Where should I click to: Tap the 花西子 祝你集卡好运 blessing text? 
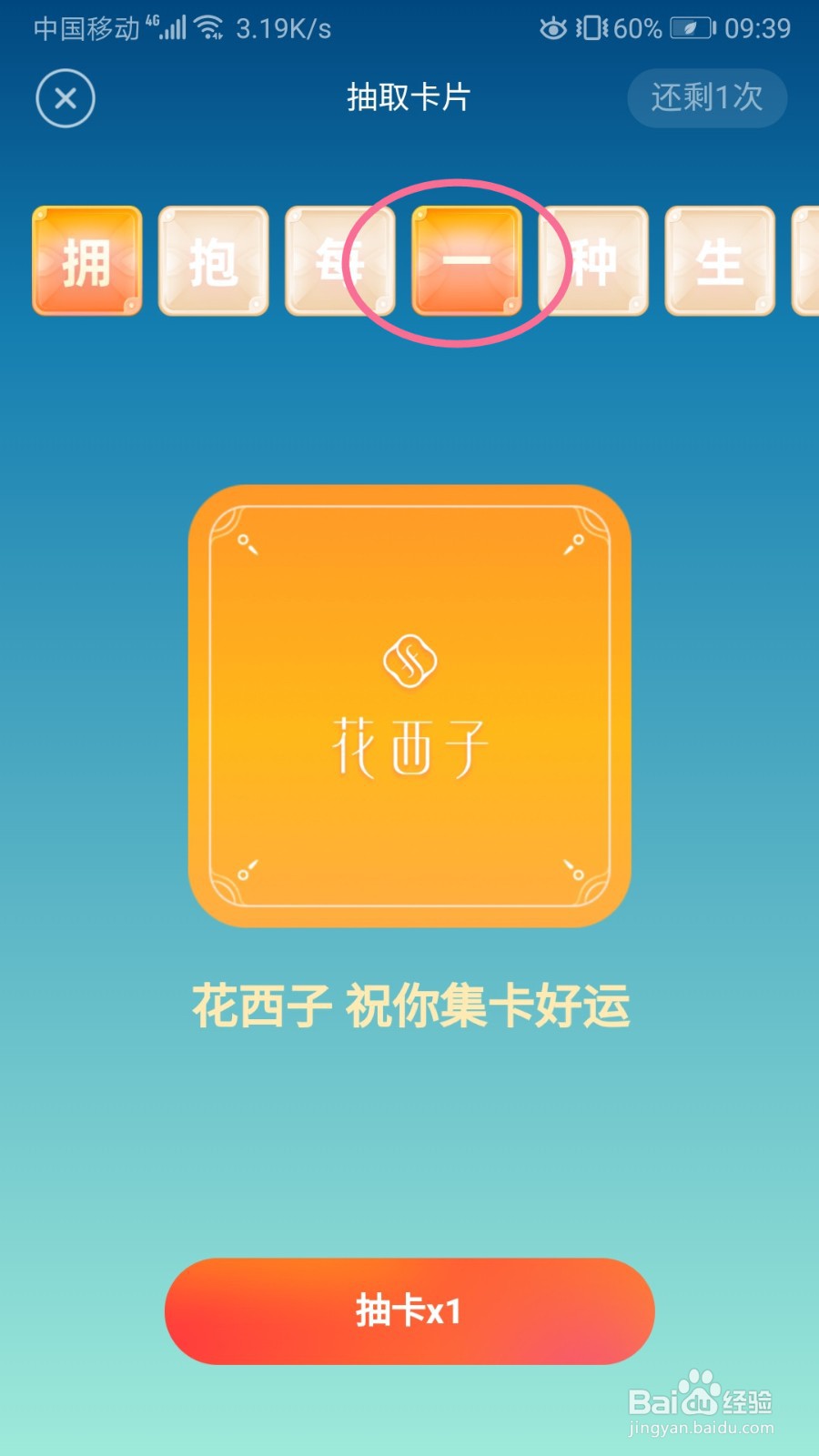click(409, 1005)
